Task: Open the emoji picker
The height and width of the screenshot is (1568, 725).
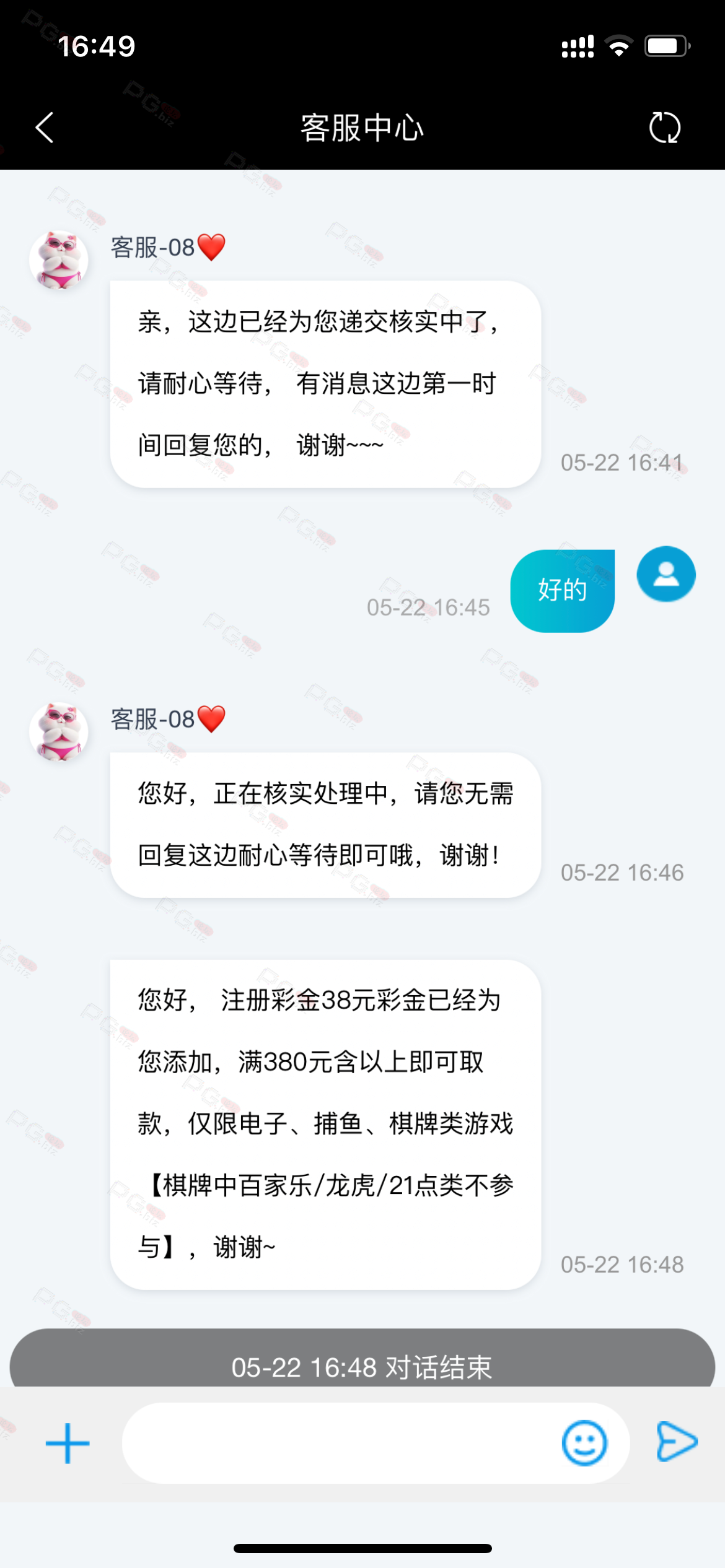Action: pos(584,1443)
